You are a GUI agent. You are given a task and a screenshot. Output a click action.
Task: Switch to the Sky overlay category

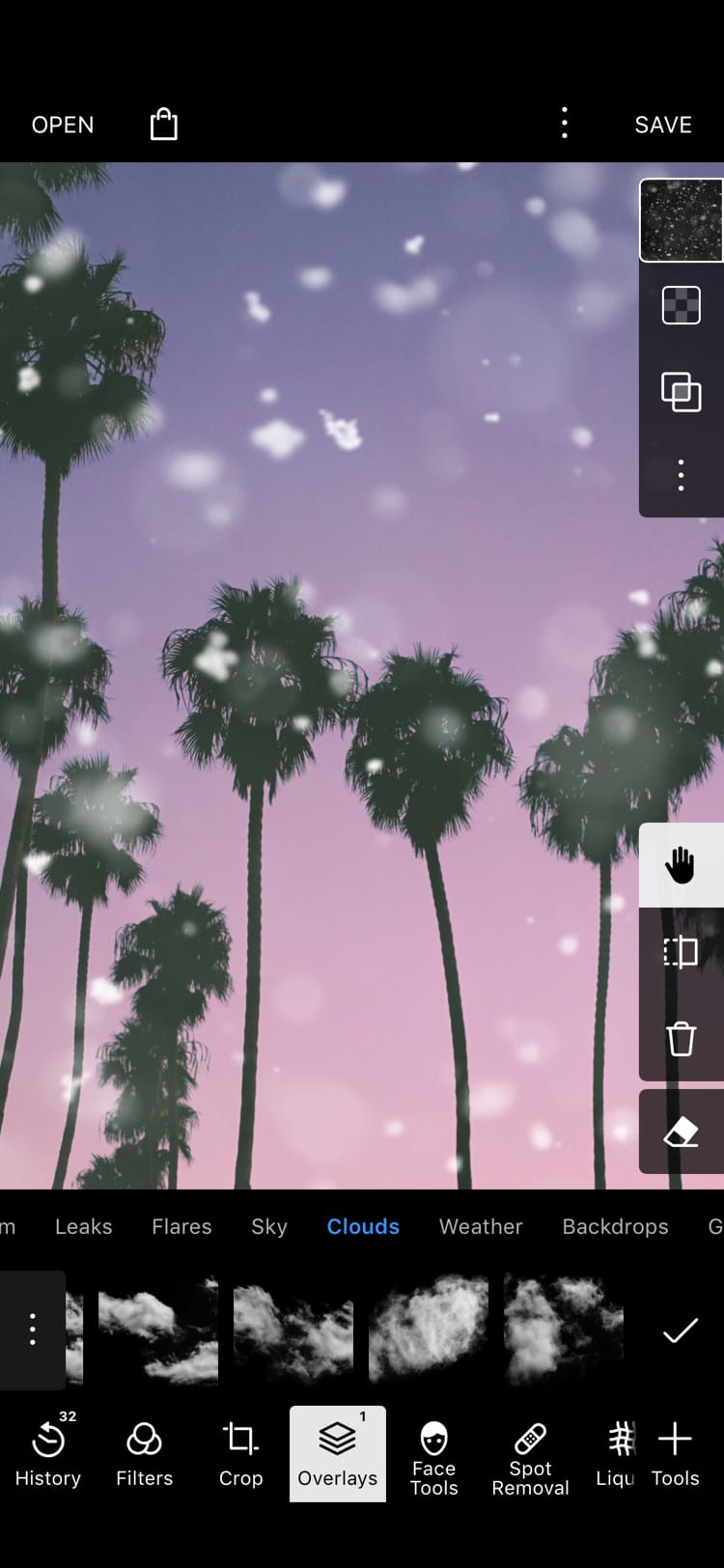(x=269, y=1226)
